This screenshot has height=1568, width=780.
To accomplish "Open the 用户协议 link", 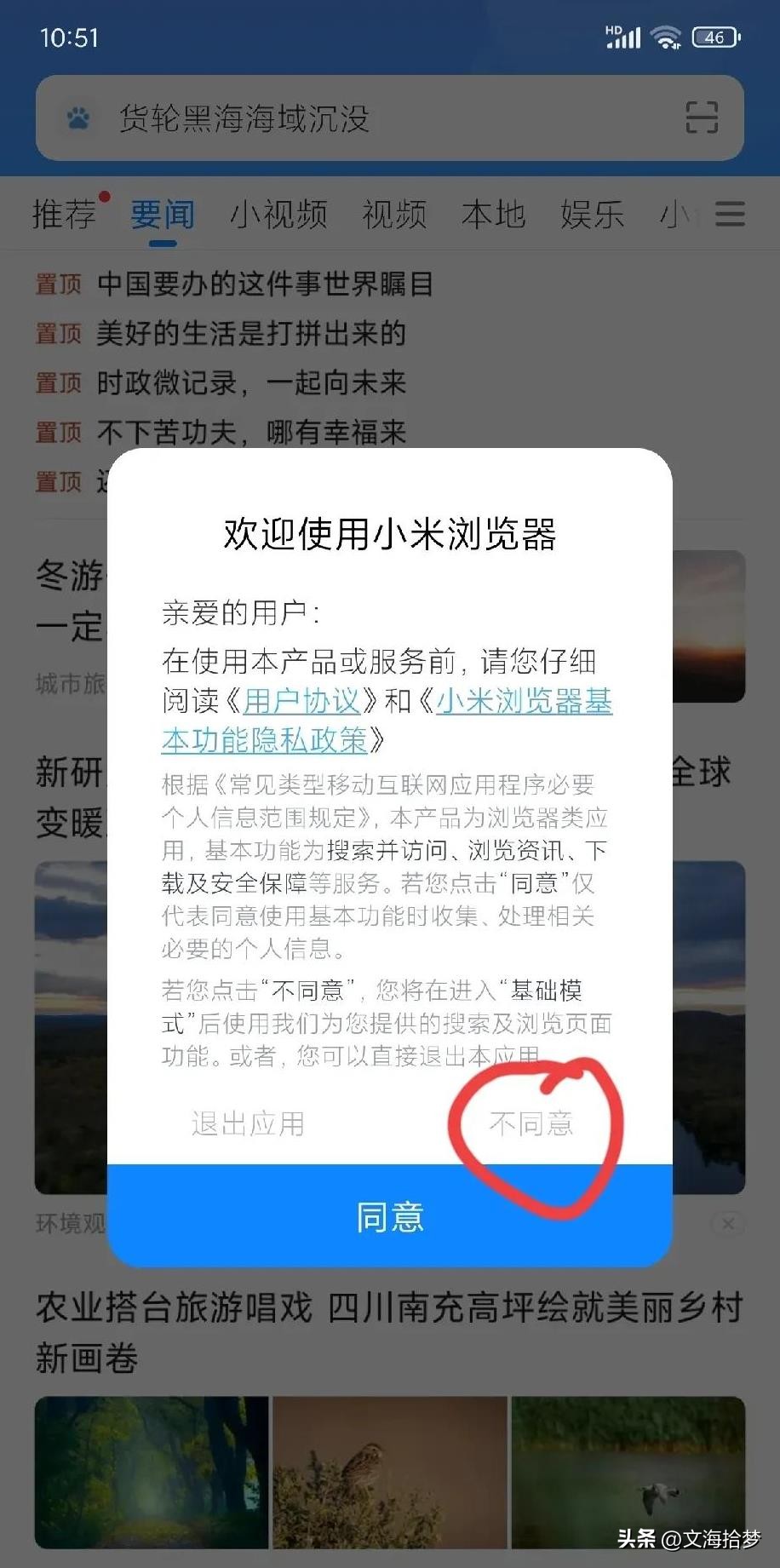I will 301,701.
